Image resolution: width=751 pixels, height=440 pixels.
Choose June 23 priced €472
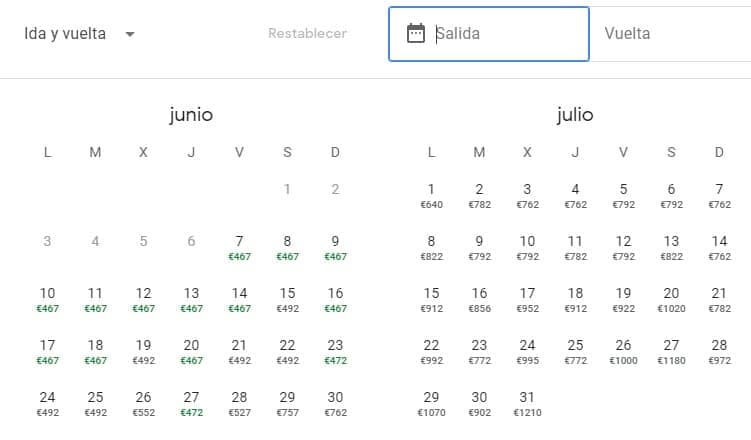click(x=335, y=350)
